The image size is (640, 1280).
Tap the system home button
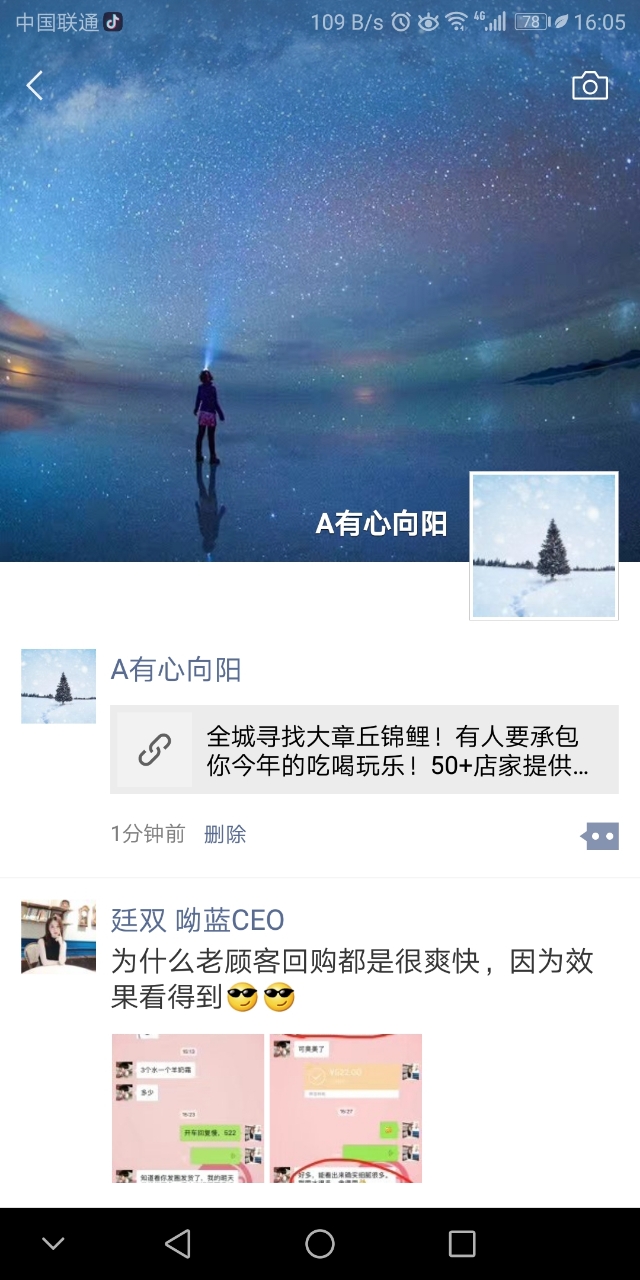coord(320,1244)
